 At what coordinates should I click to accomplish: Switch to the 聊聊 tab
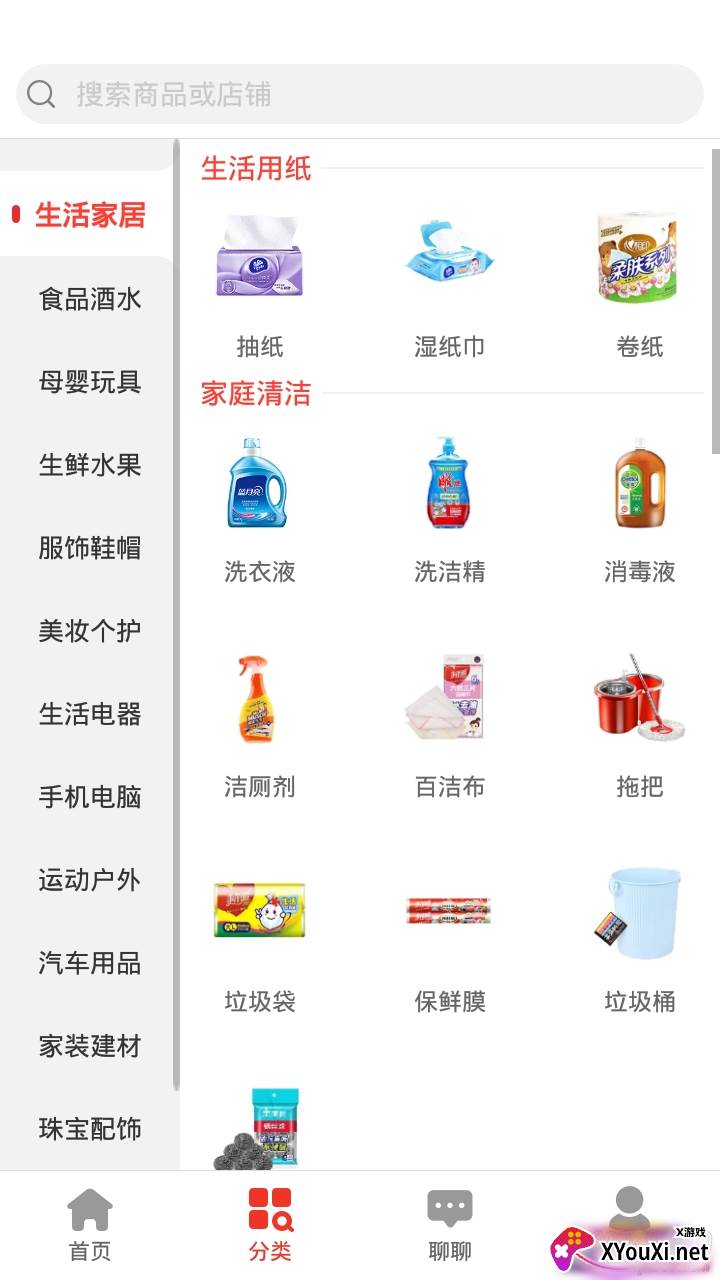[x=450, y=1225]
